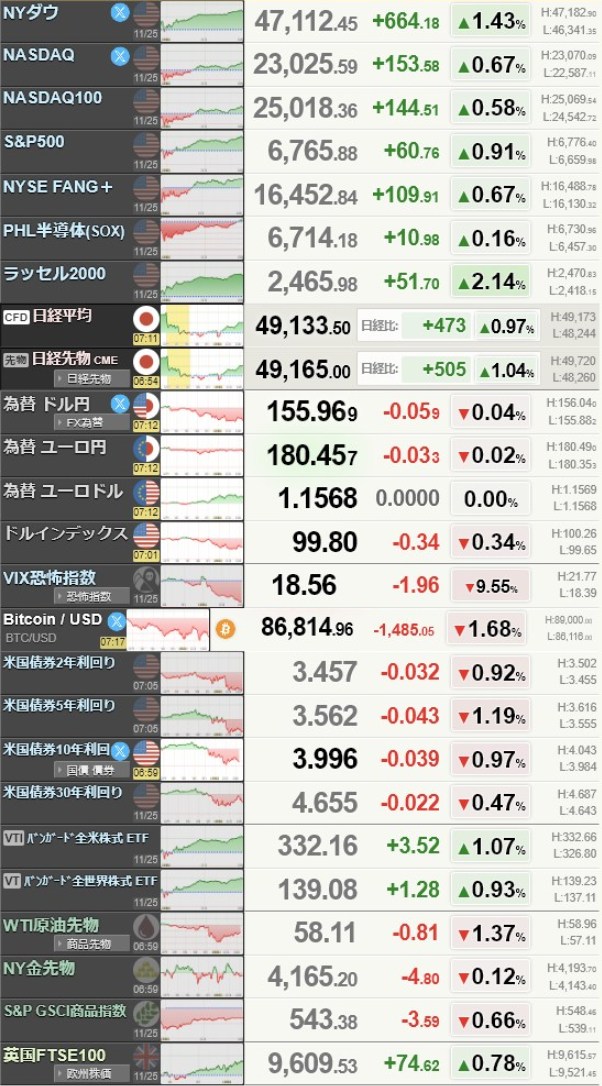Viewport: 602px width, 1086px height.
Task: Tap the 恐怖指数 button under VIX
Action: coord(91,597)
